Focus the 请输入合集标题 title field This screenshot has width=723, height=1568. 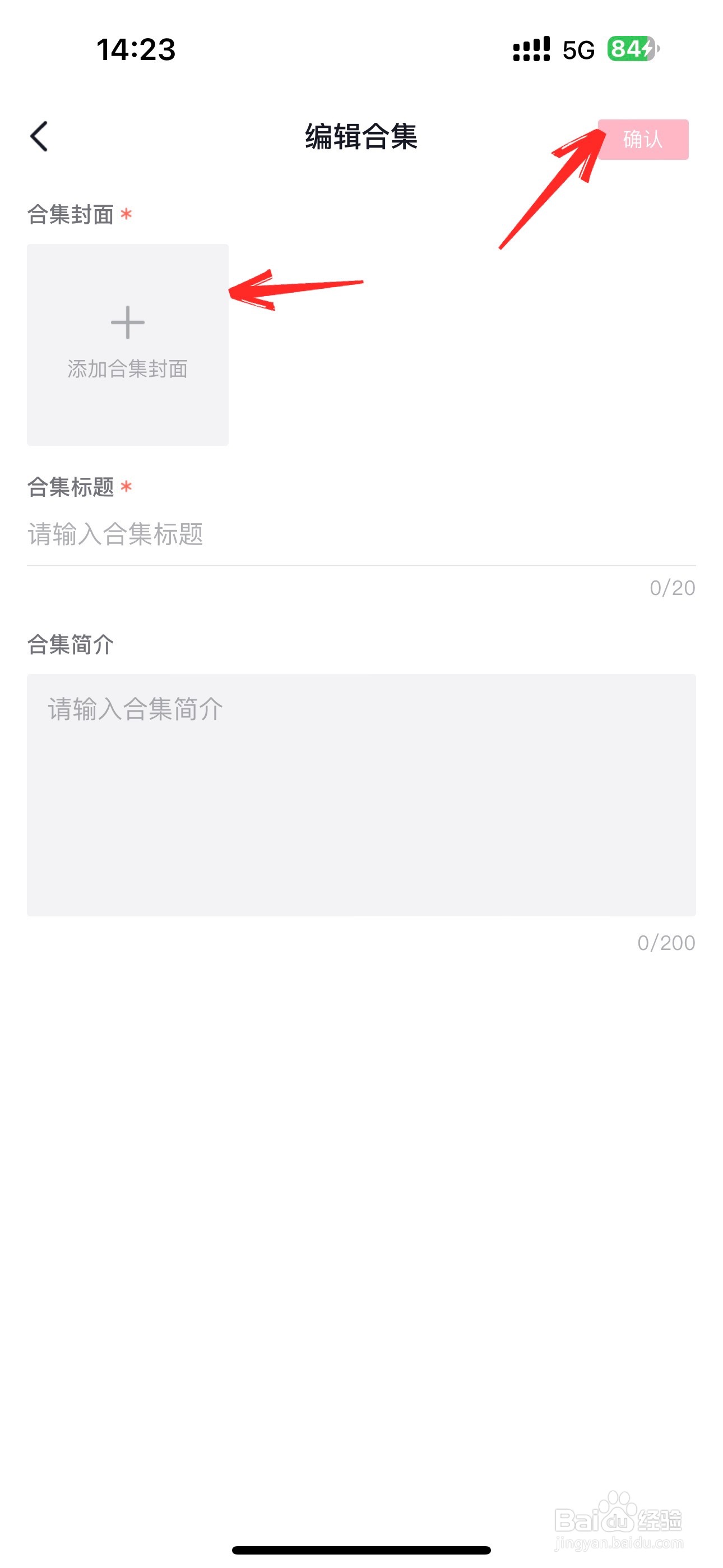click(x=361, y=534)
